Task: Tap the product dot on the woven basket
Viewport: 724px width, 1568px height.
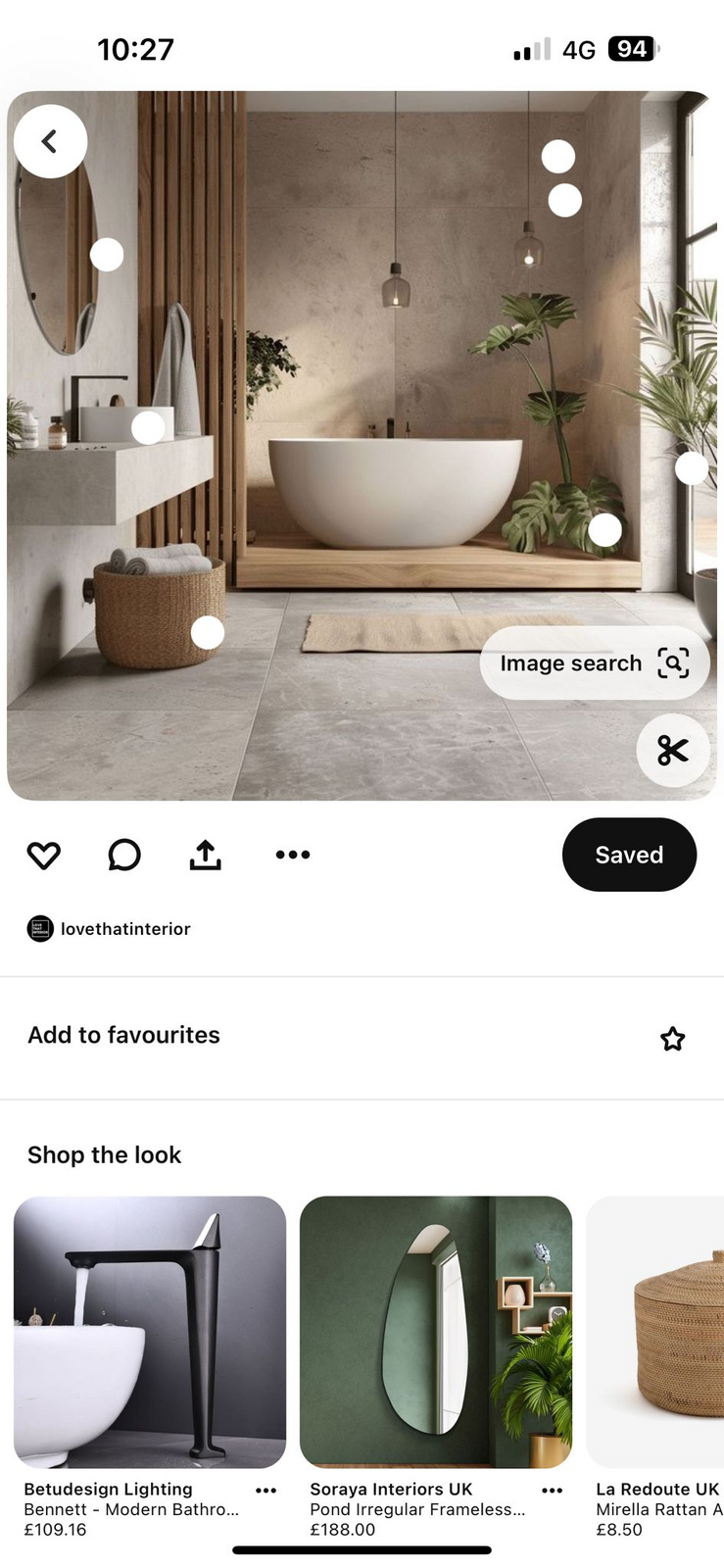Action: click(208, 633)
